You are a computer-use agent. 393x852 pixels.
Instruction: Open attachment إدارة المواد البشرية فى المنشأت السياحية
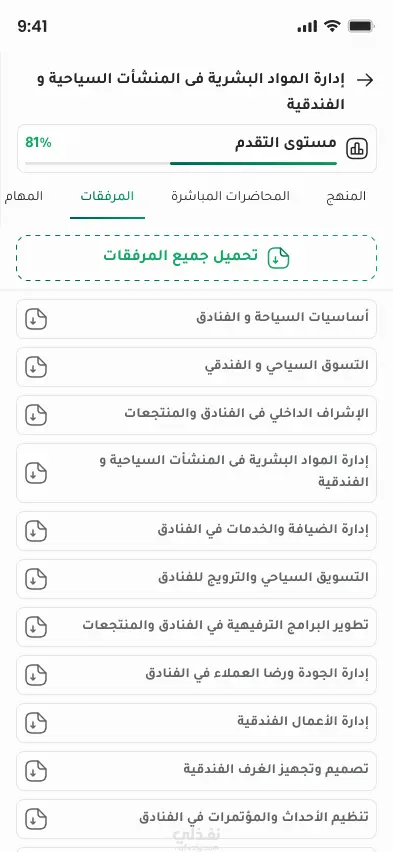tap(196, 473)
